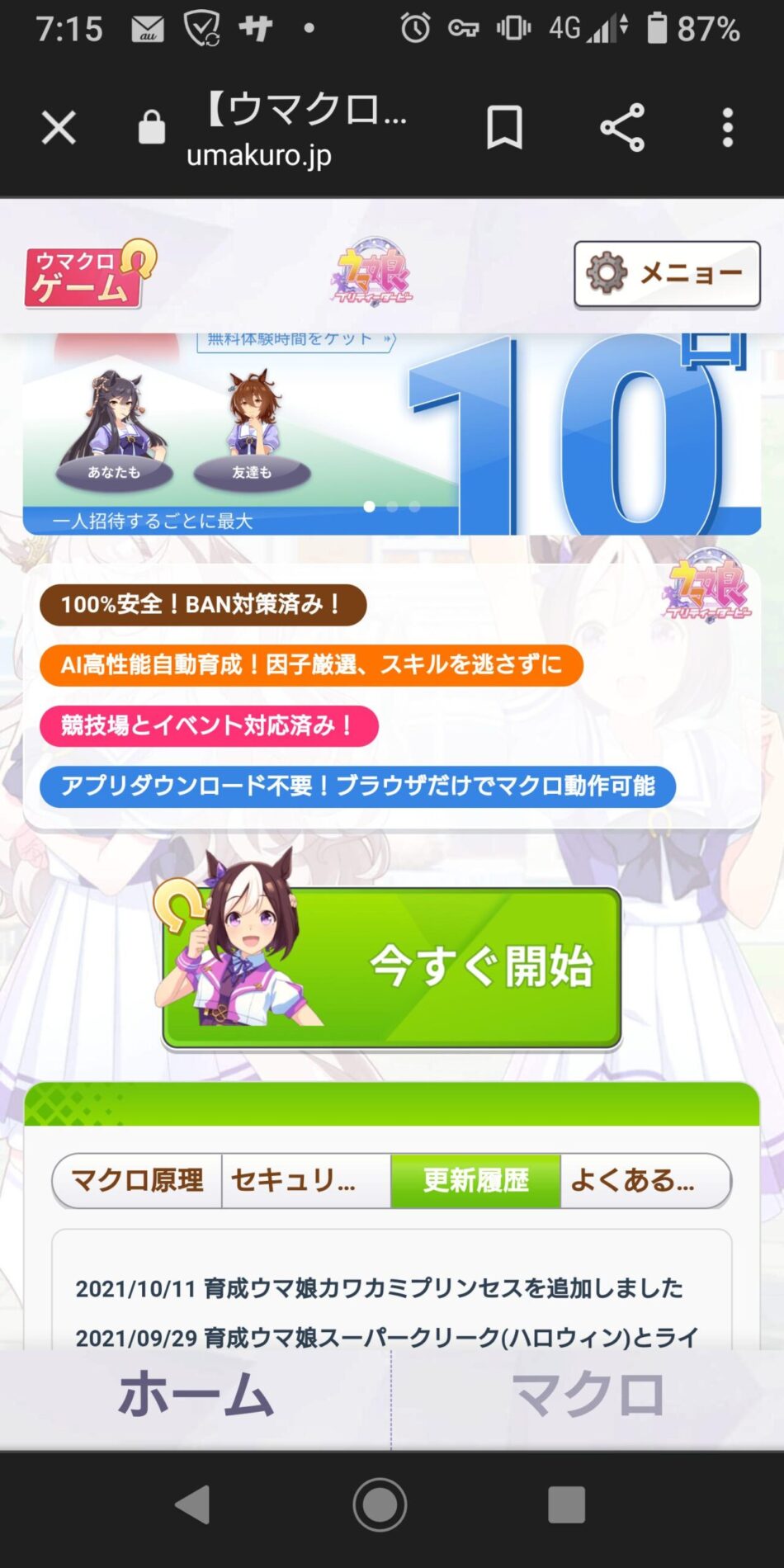Bookmark this umakuro.jp page
This screenshot has width=784, height=1568.
coord(504,128)
